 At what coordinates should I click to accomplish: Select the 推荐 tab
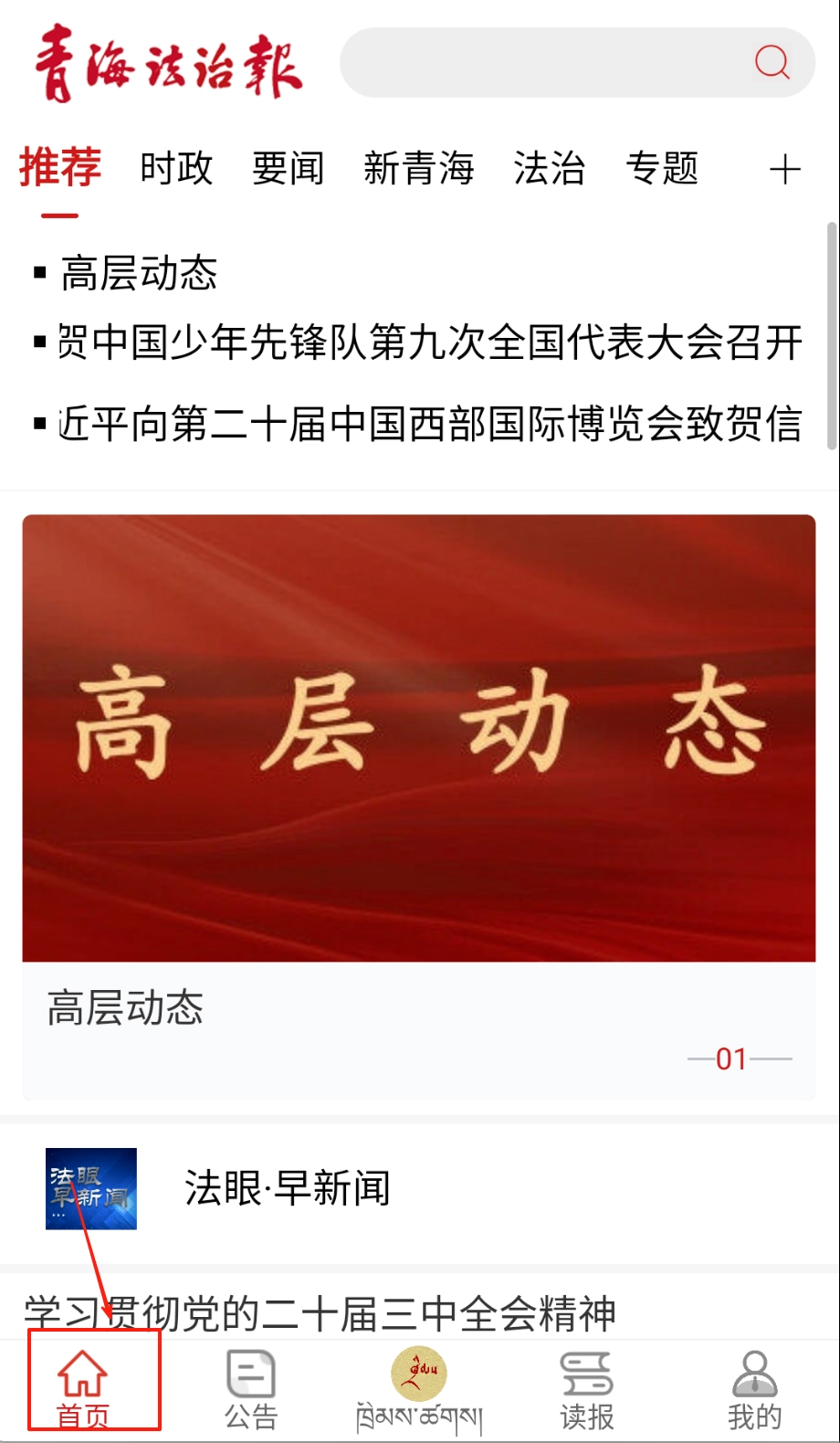pyautogui.click(x=60, y=169)
